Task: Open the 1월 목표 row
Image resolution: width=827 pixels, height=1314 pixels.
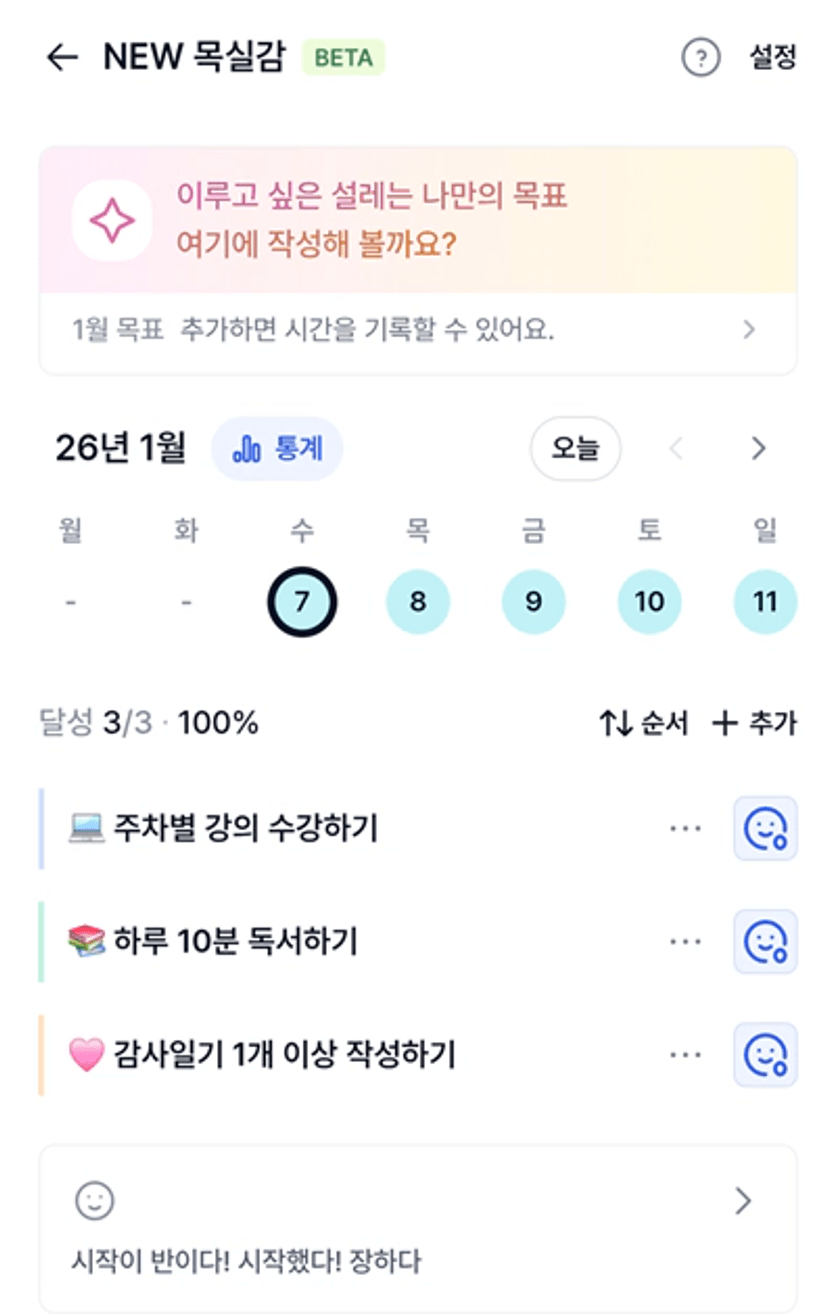Action: [x=418, y=331]
